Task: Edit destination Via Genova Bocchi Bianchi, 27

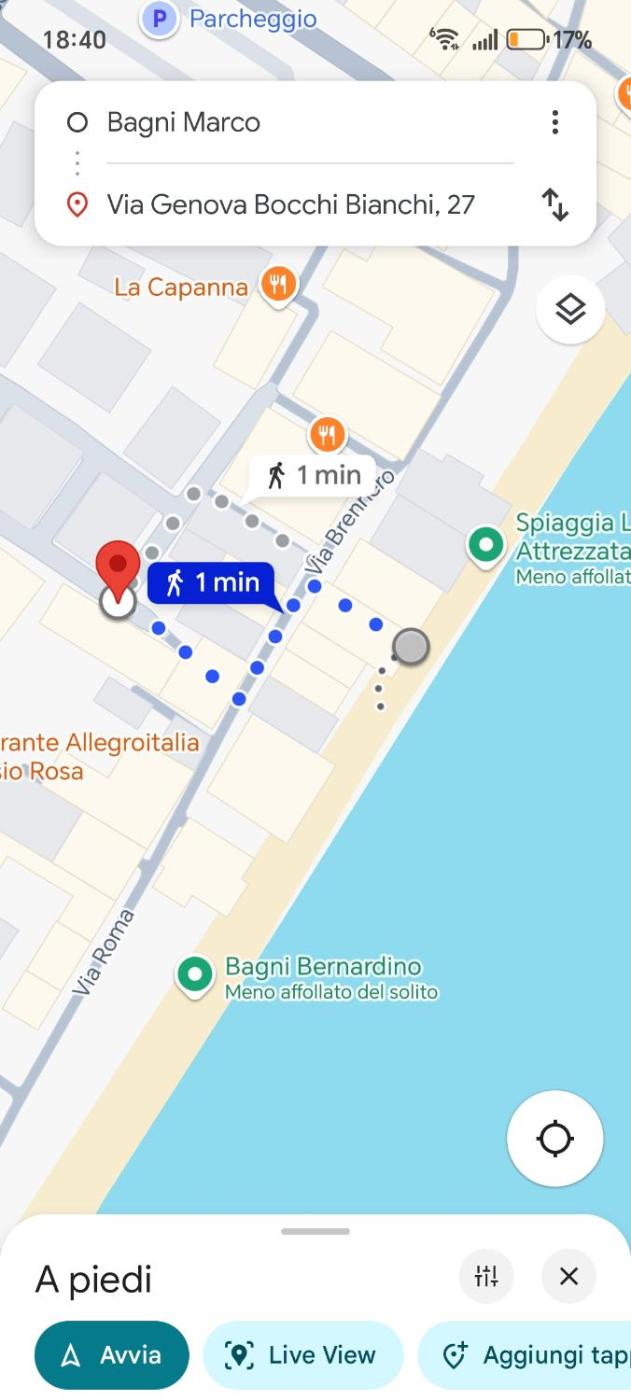Action: 290,205
